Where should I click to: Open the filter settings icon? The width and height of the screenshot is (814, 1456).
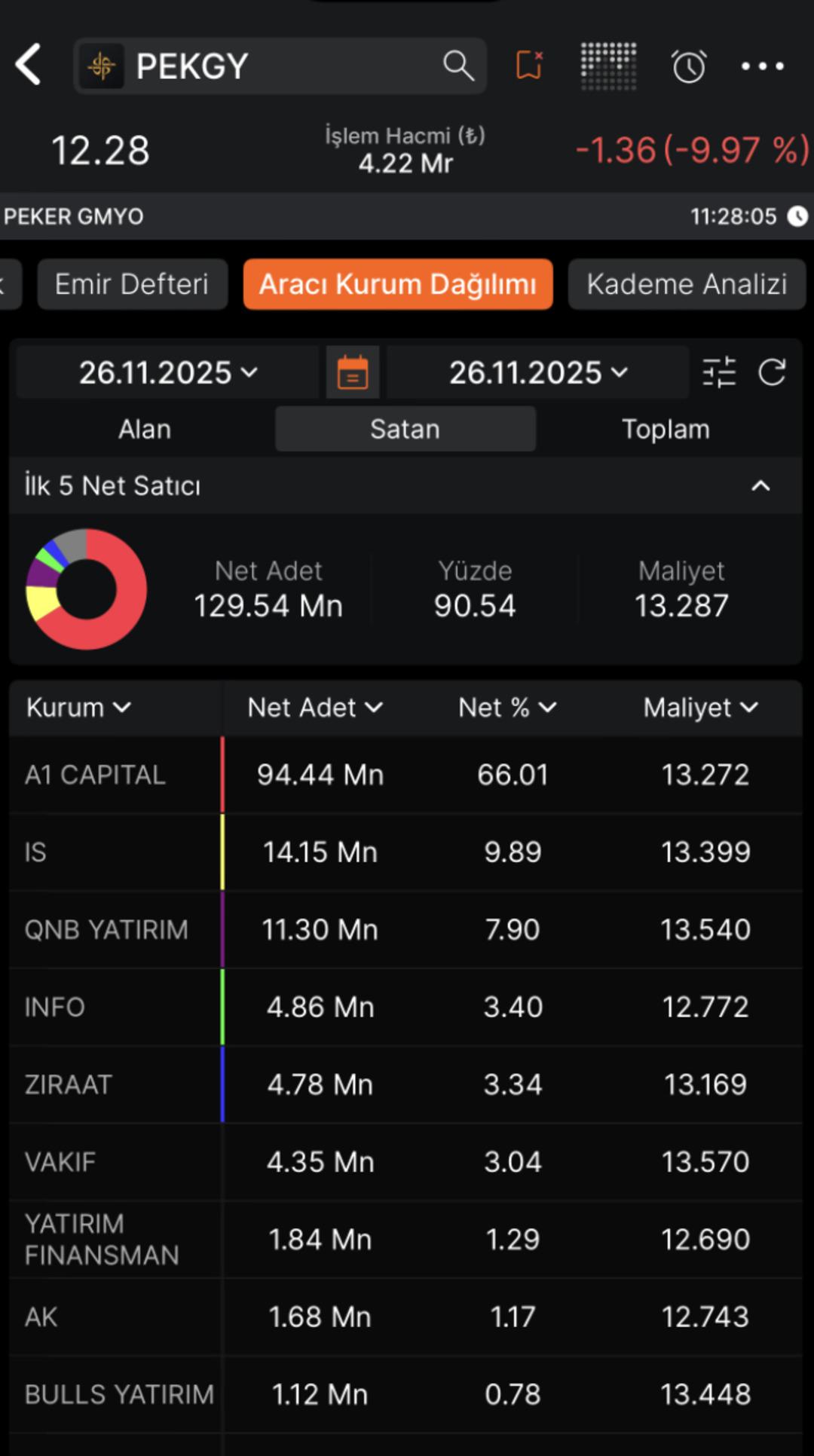[719, 372]
